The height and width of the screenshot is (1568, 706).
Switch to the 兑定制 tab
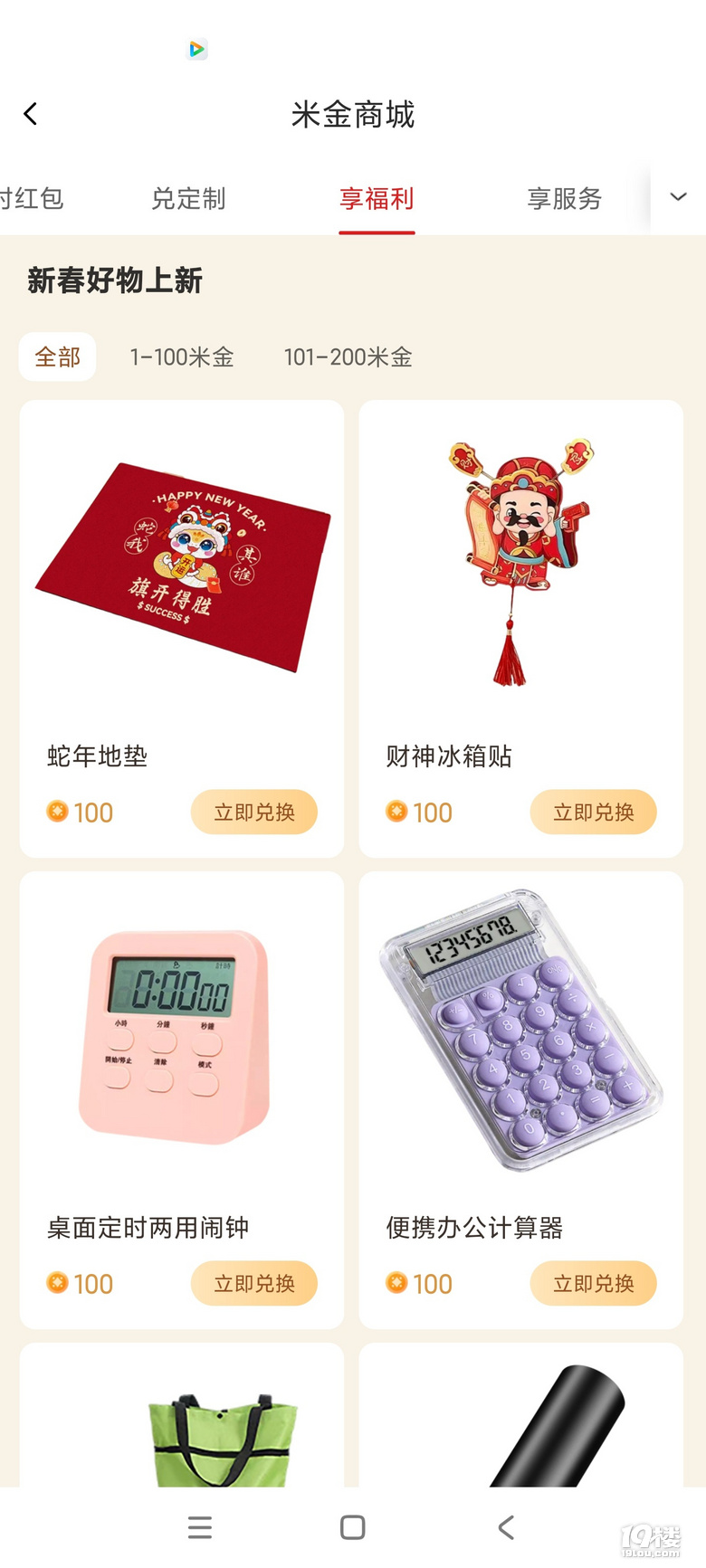(x=188, y=198)
